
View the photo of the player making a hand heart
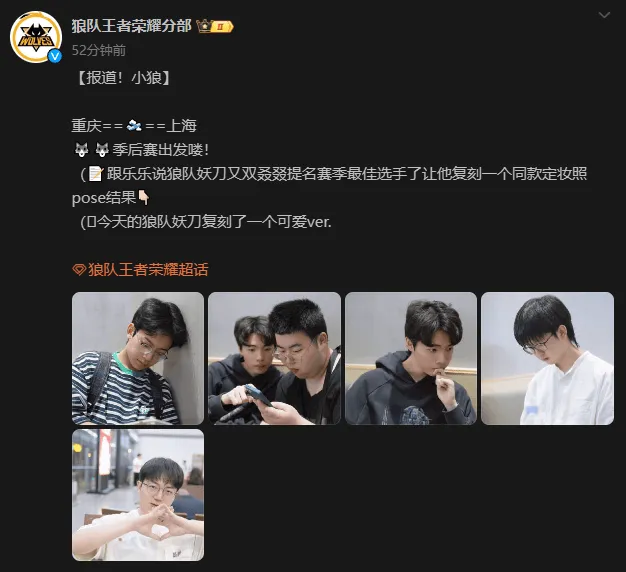[138, 495]
